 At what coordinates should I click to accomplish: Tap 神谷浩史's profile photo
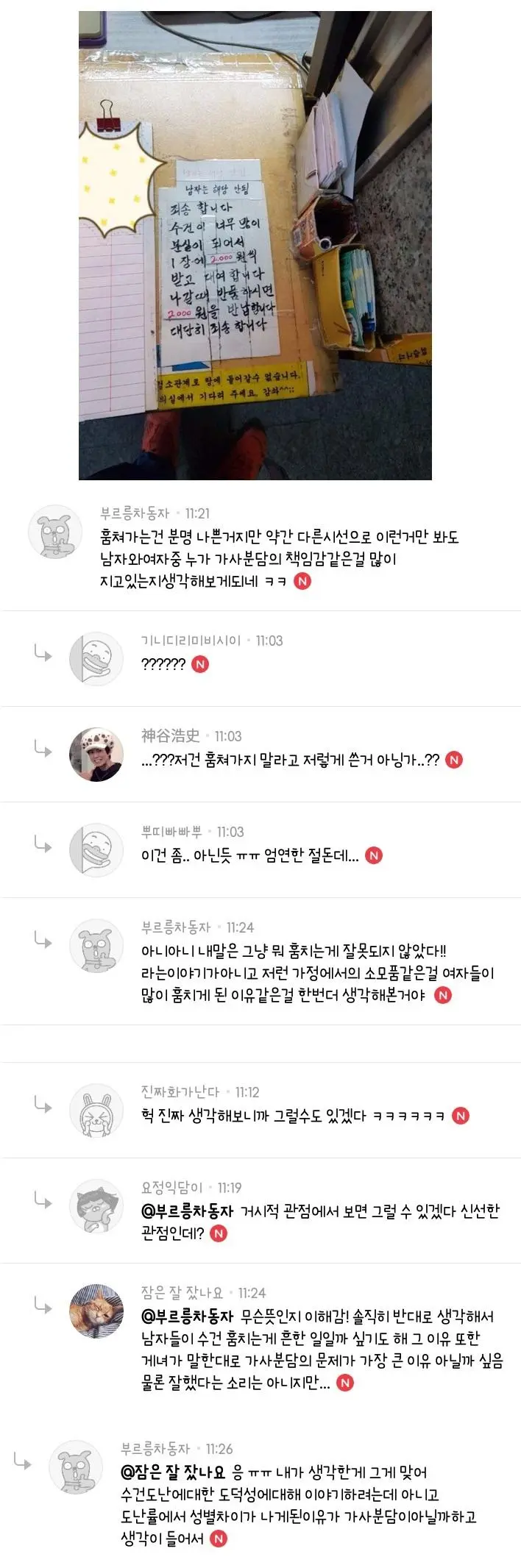click(x=96, y=755)
